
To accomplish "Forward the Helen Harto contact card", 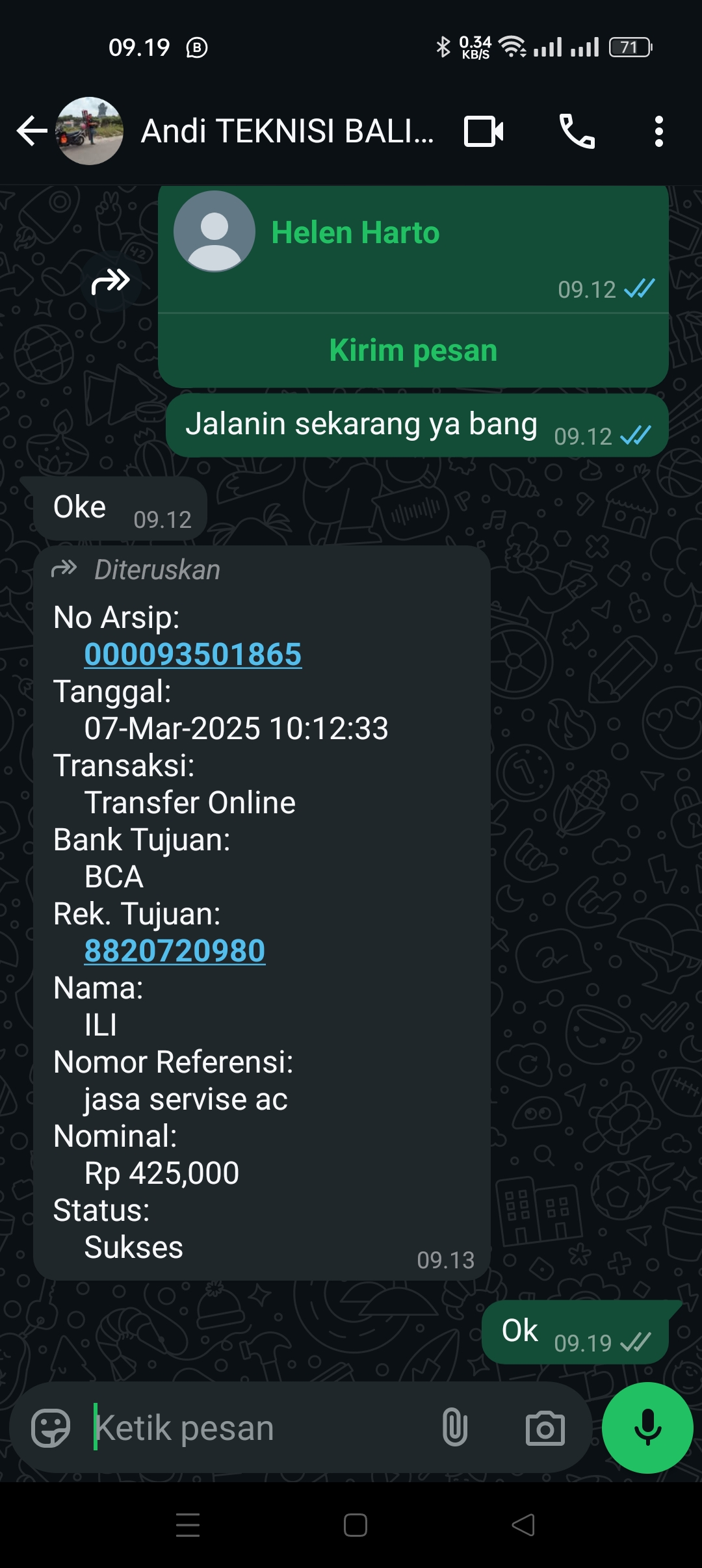I will point(110,281).
